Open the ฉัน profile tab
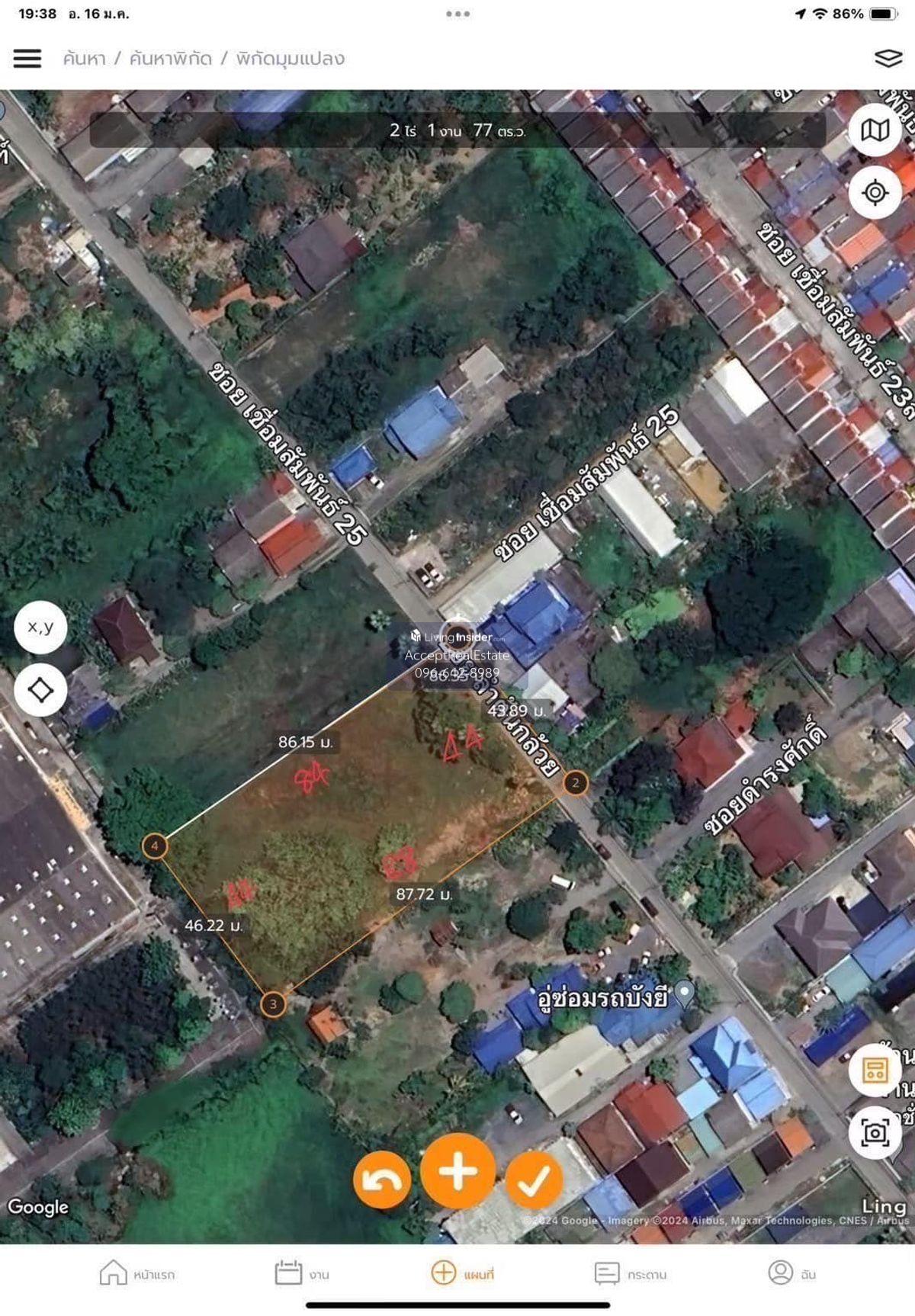Image resolution: width=915 pixels, height=1316 pixels. [791, 1273]
